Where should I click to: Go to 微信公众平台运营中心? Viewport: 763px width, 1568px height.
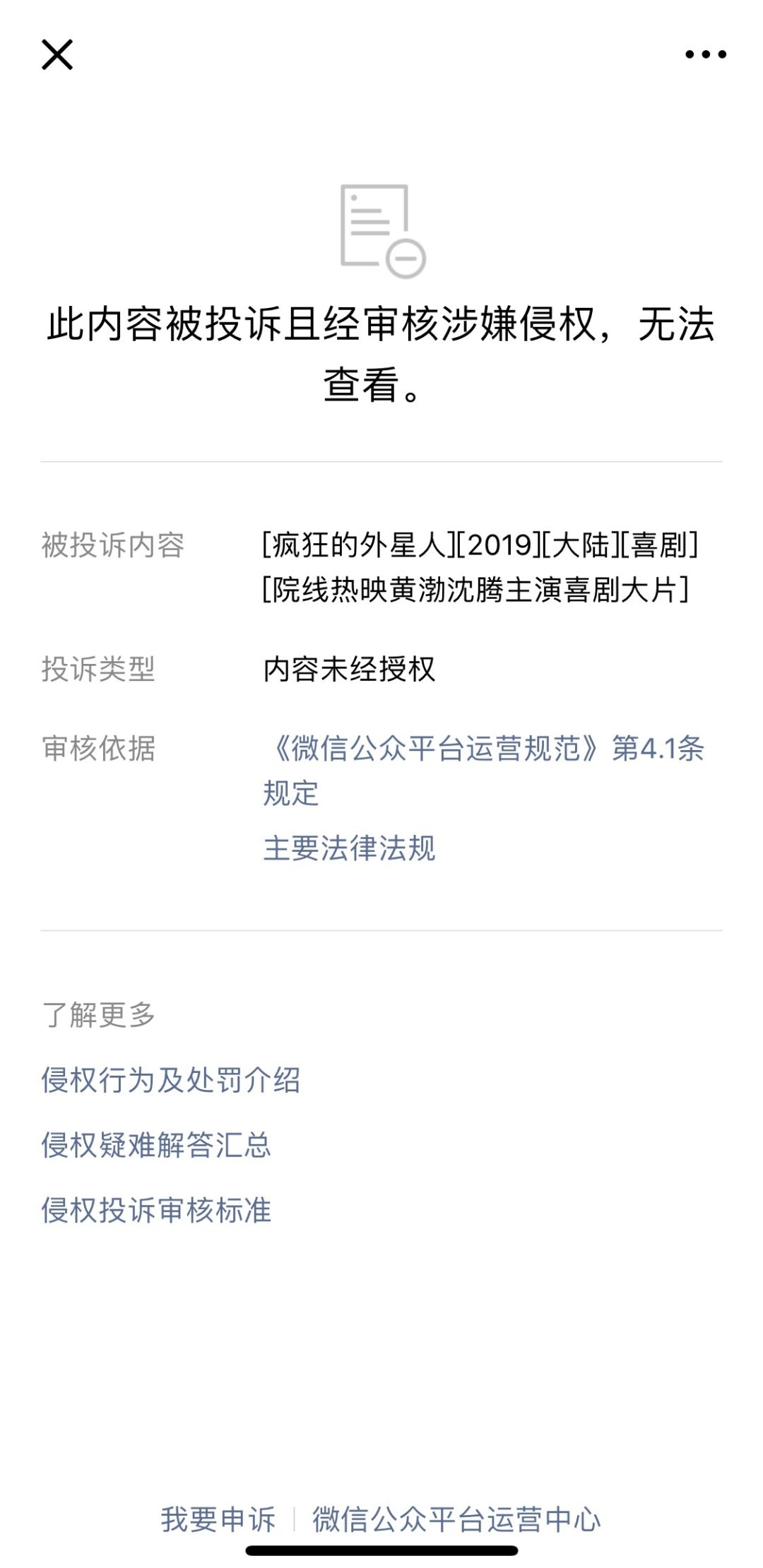coord(456,1519)
